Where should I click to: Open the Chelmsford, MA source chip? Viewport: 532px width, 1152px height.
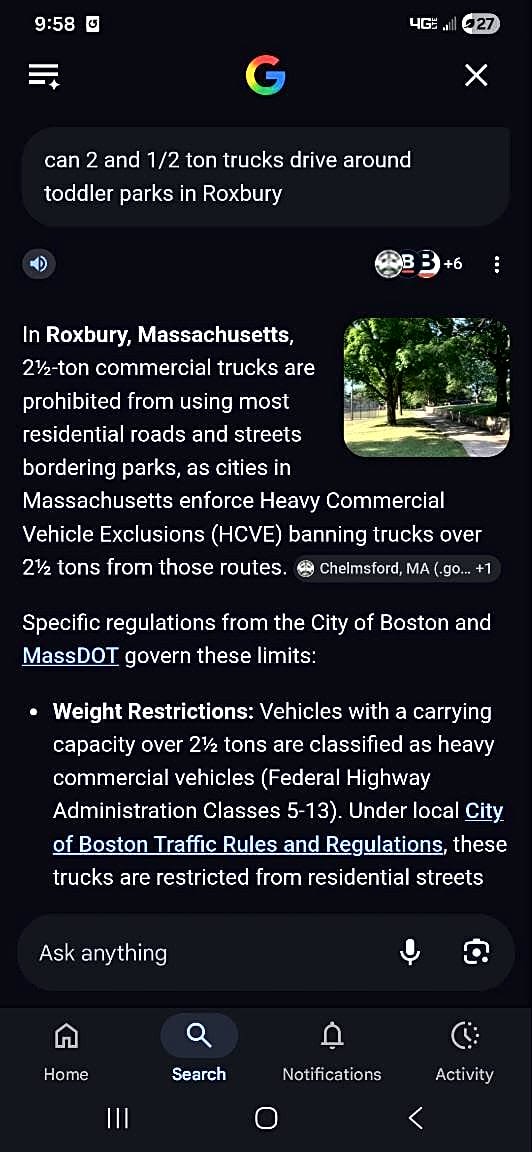[398, 569]
